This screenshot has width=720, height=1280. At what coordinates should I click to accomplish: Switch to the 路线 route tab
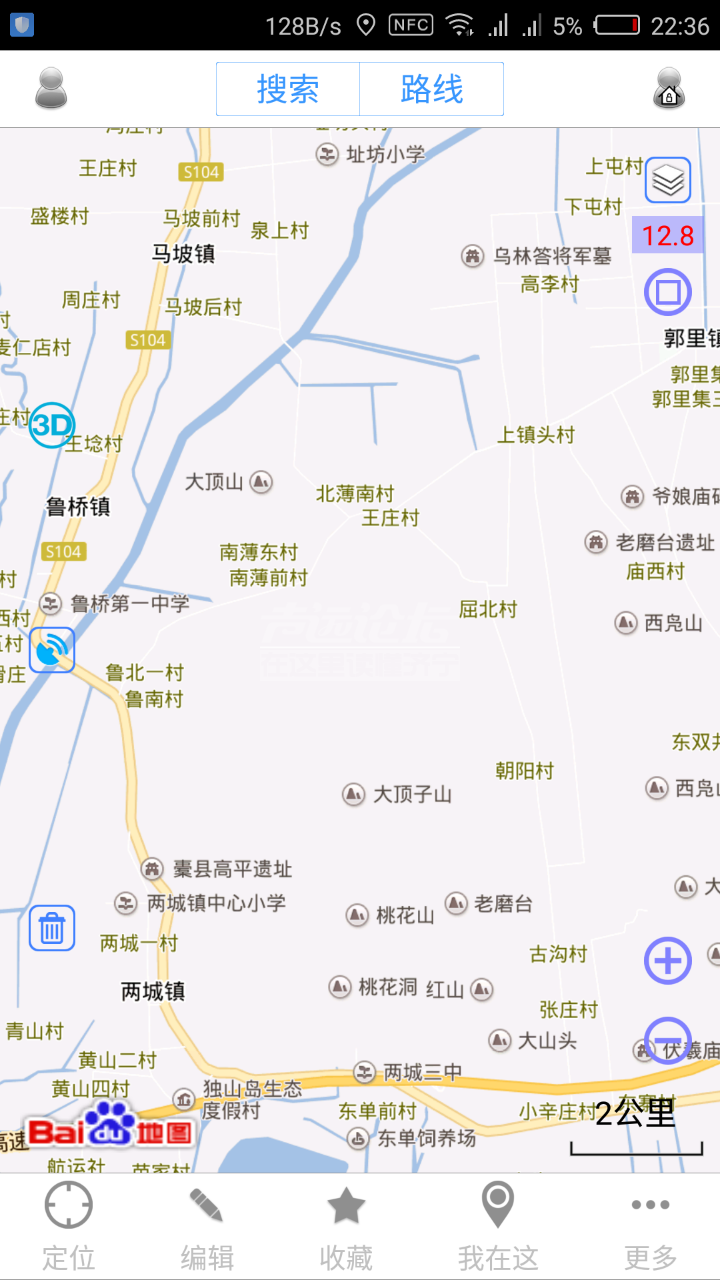431,89
